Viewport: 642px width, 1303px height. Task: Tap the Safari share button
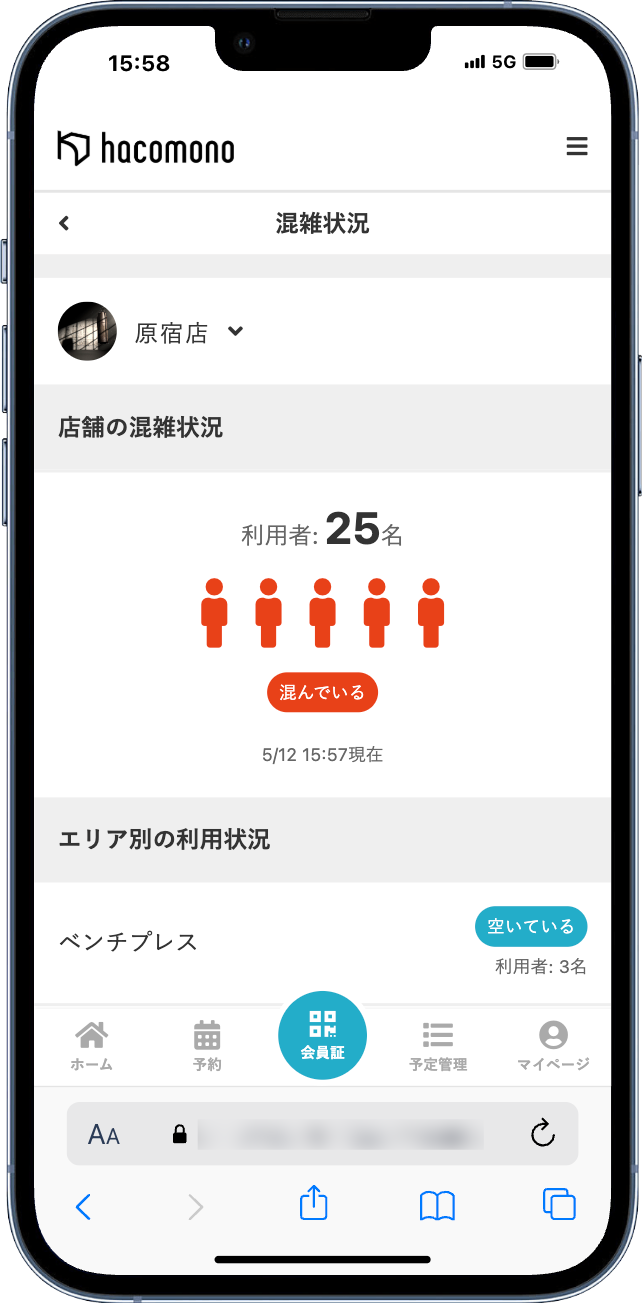[x=314, y=1203]
